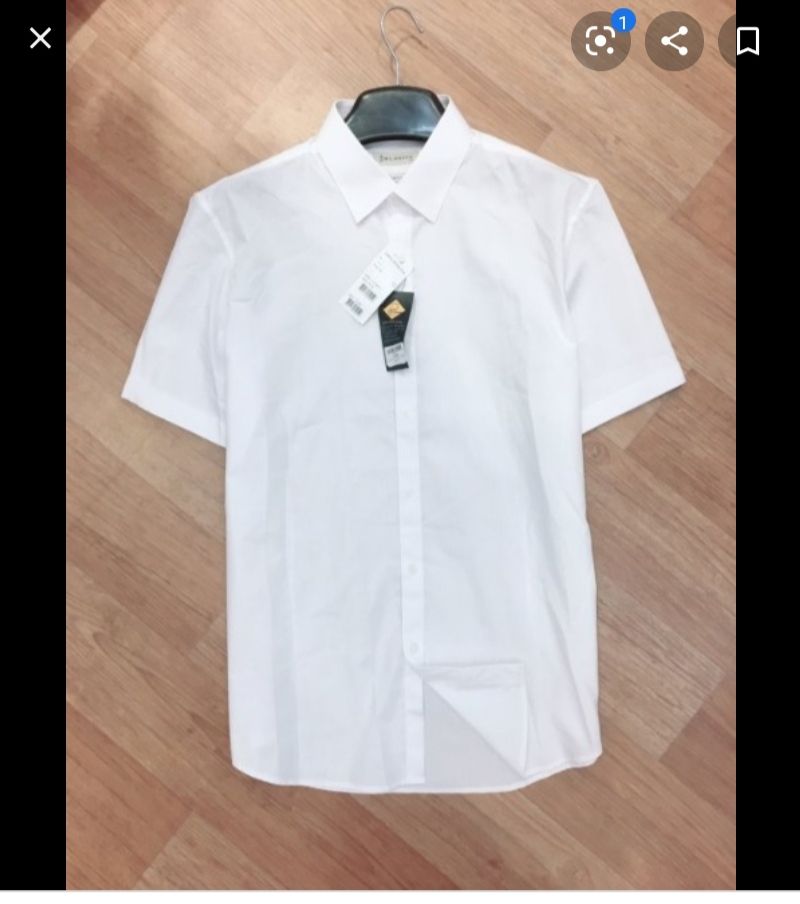Close the image viewer

tap(40, 39)
